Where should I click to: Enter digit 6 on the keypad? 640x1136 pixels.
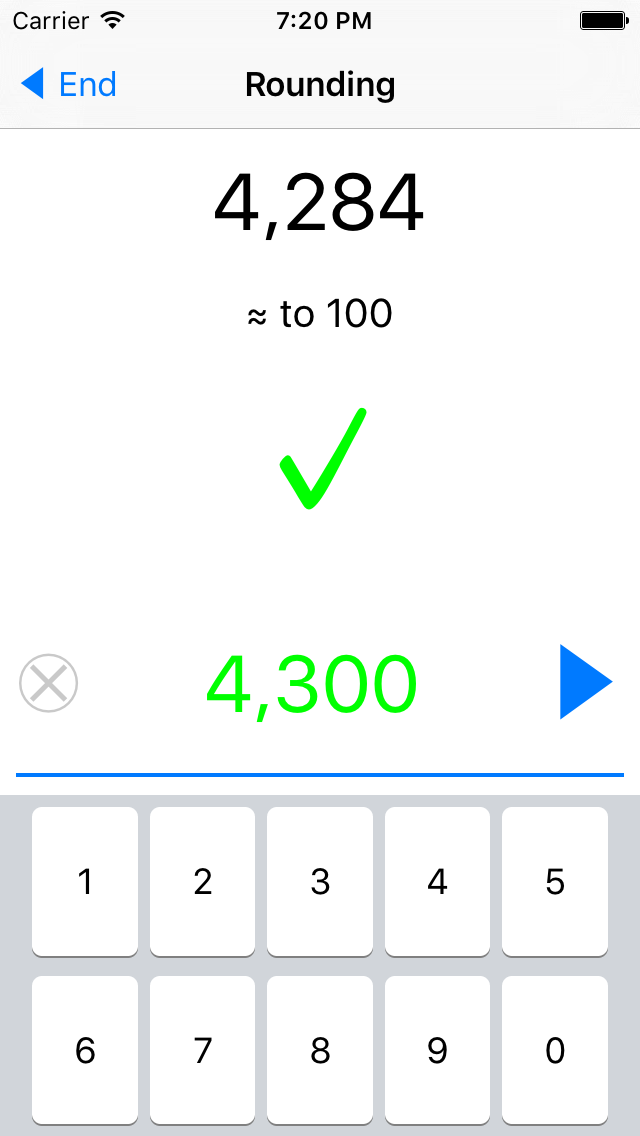coord(85,1050)
